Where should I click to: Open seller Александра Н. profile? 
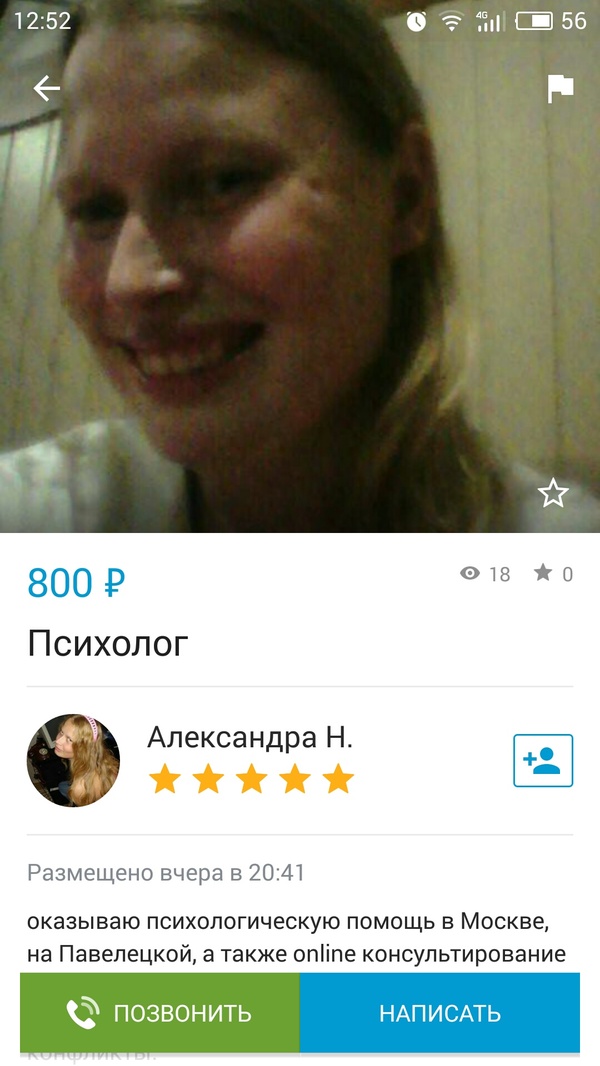[x=249, y=738]
